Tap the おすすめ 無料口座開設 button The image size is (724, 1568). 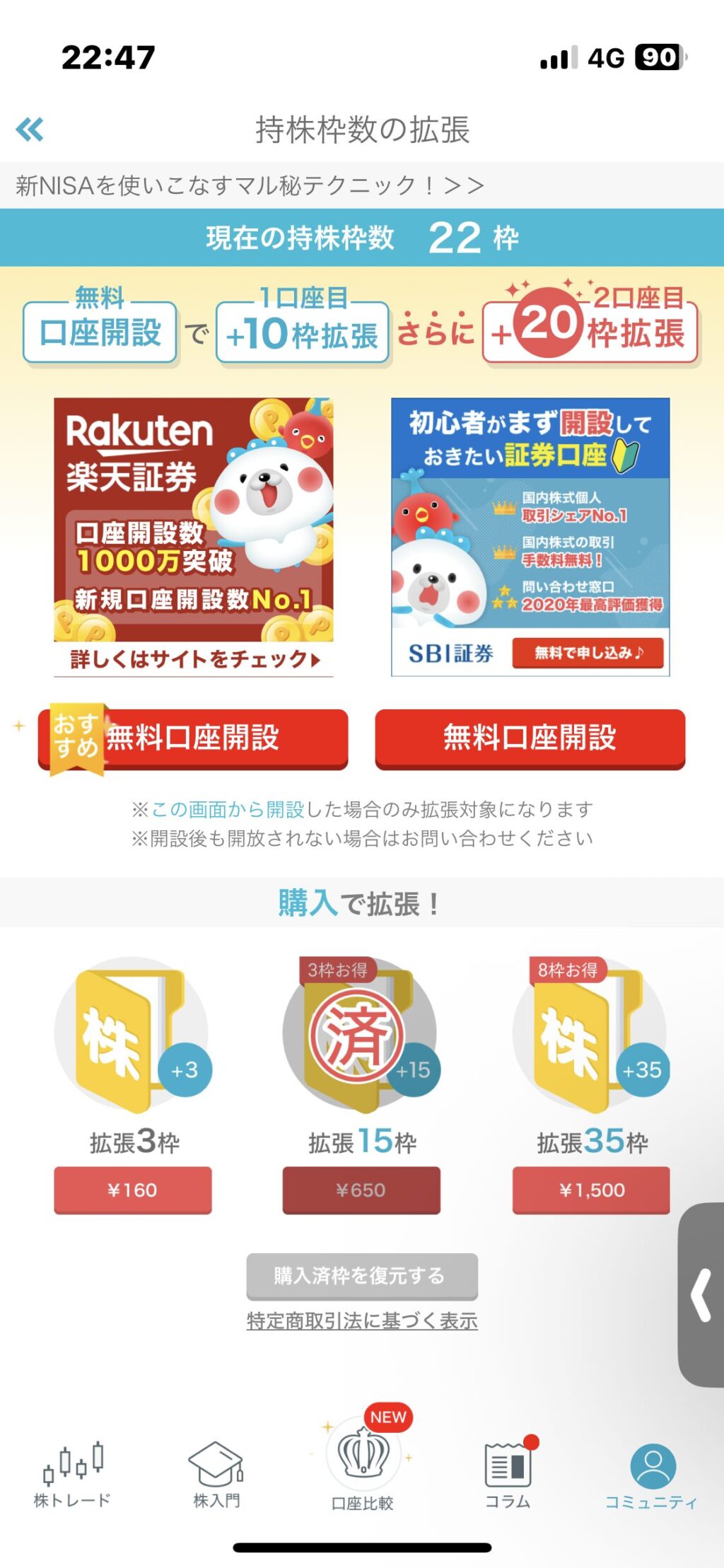pos(193,738)
